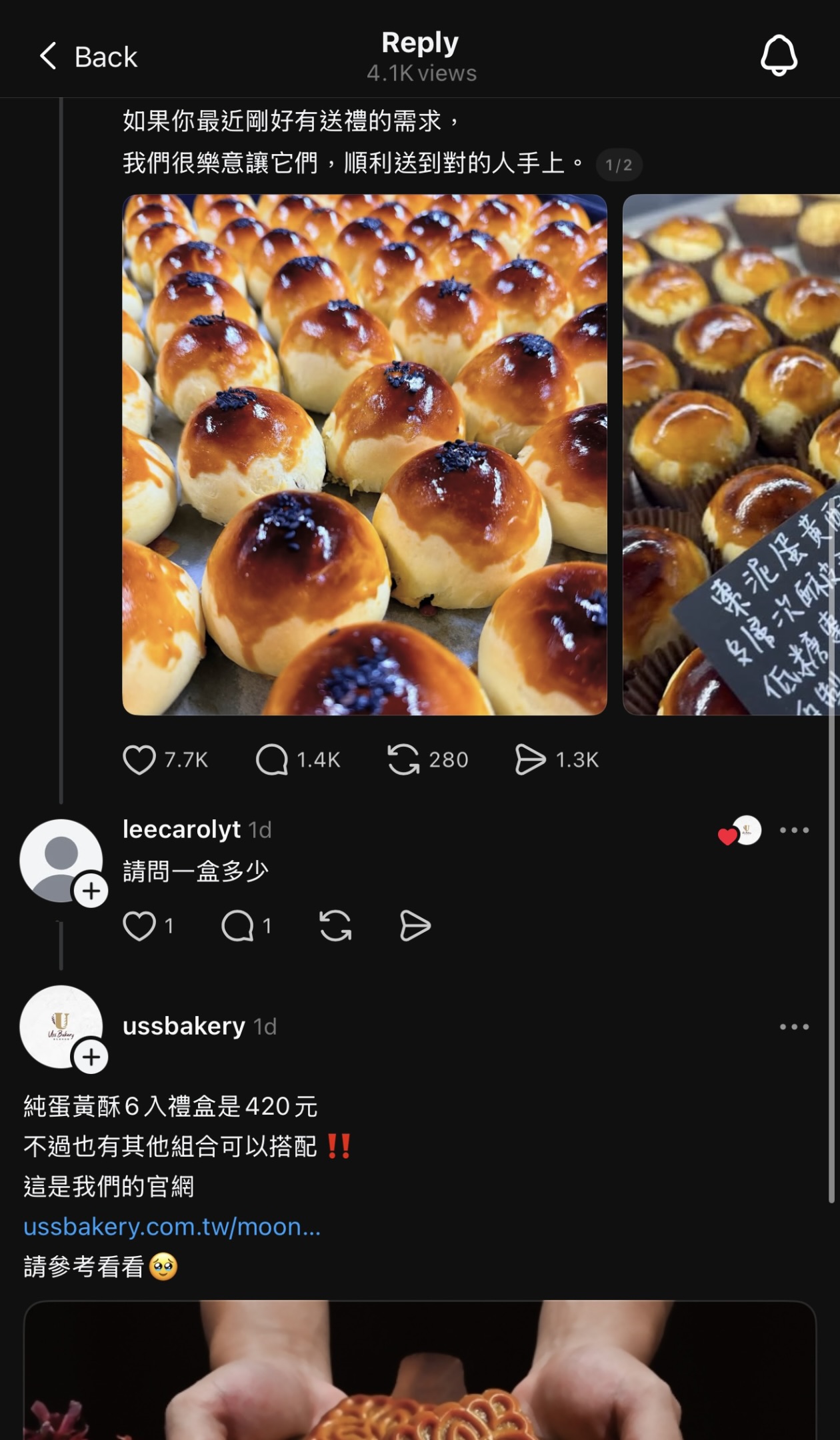Open more options for ussbakery's reply
The width and height of the screenshot is (840, 1440).
point(794,1027)
